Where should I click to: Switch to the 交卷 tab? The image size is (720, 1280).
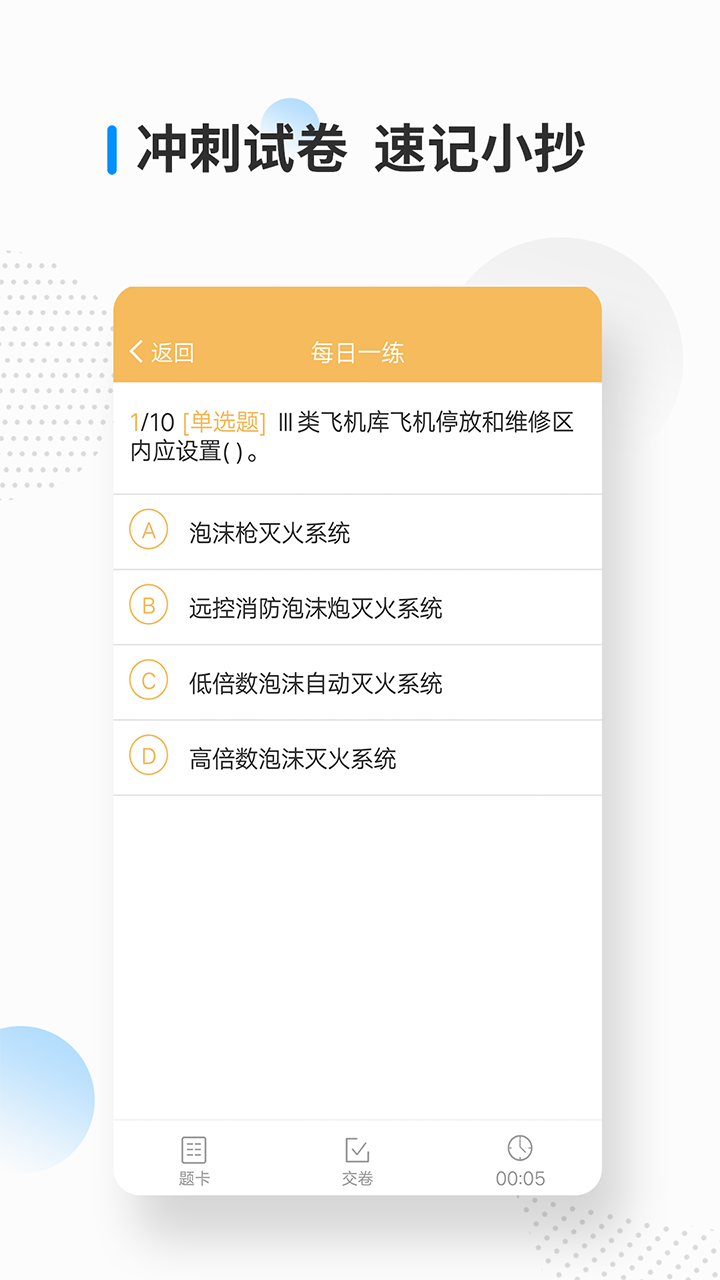(355, 1160)
